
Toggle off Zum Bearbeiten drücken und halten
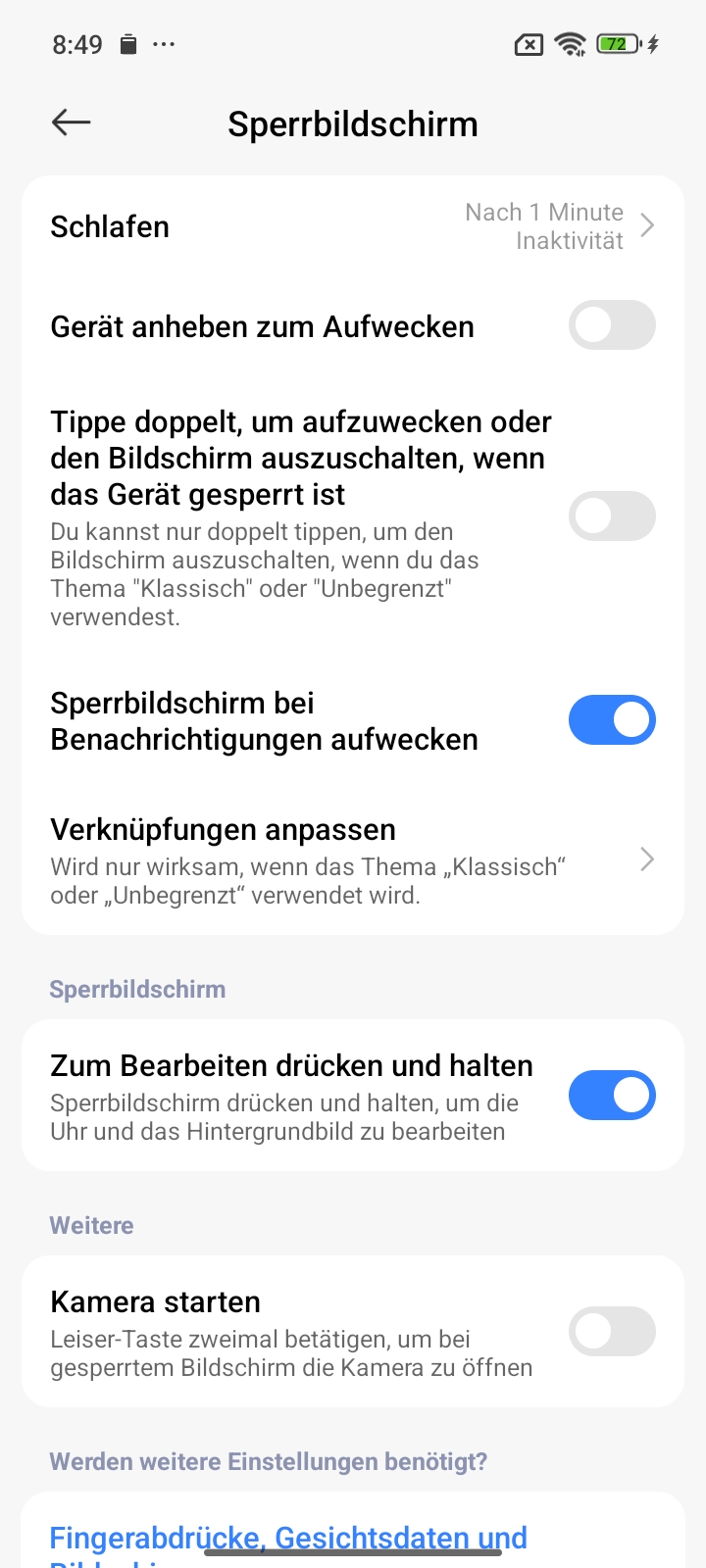(612, 1096)
